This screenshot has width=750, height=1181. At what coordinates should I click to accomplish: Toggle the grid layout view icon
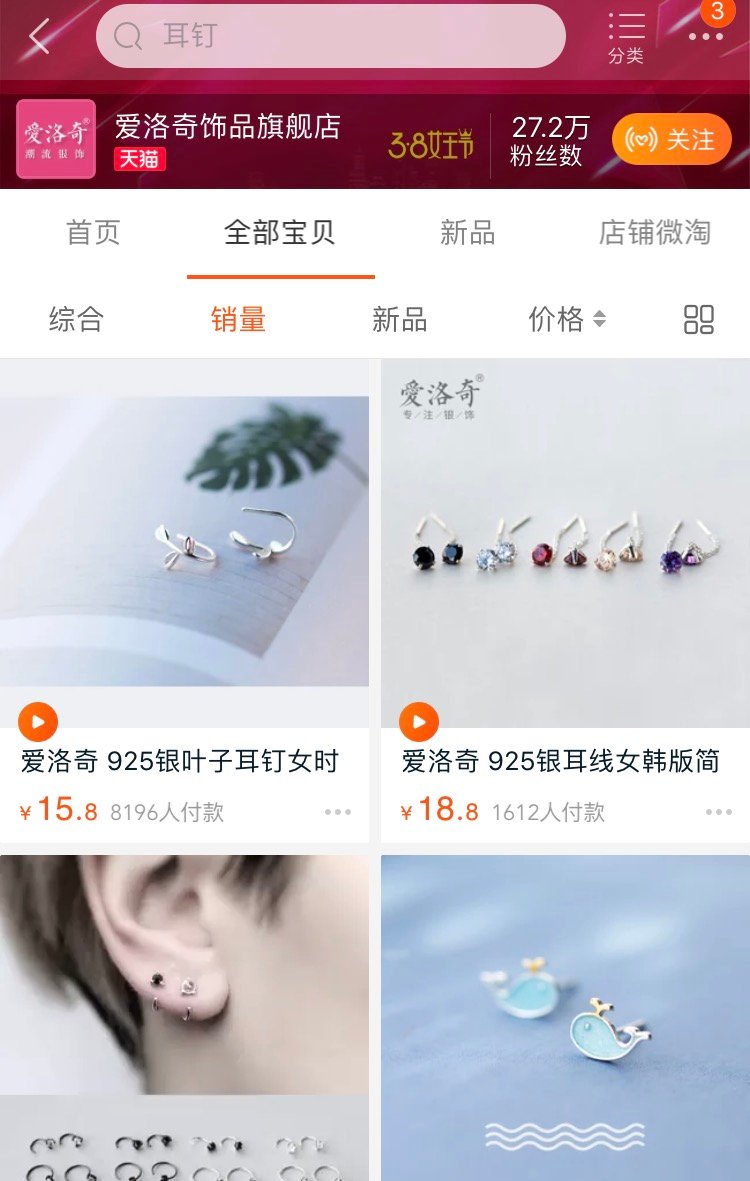coord(698,320)
